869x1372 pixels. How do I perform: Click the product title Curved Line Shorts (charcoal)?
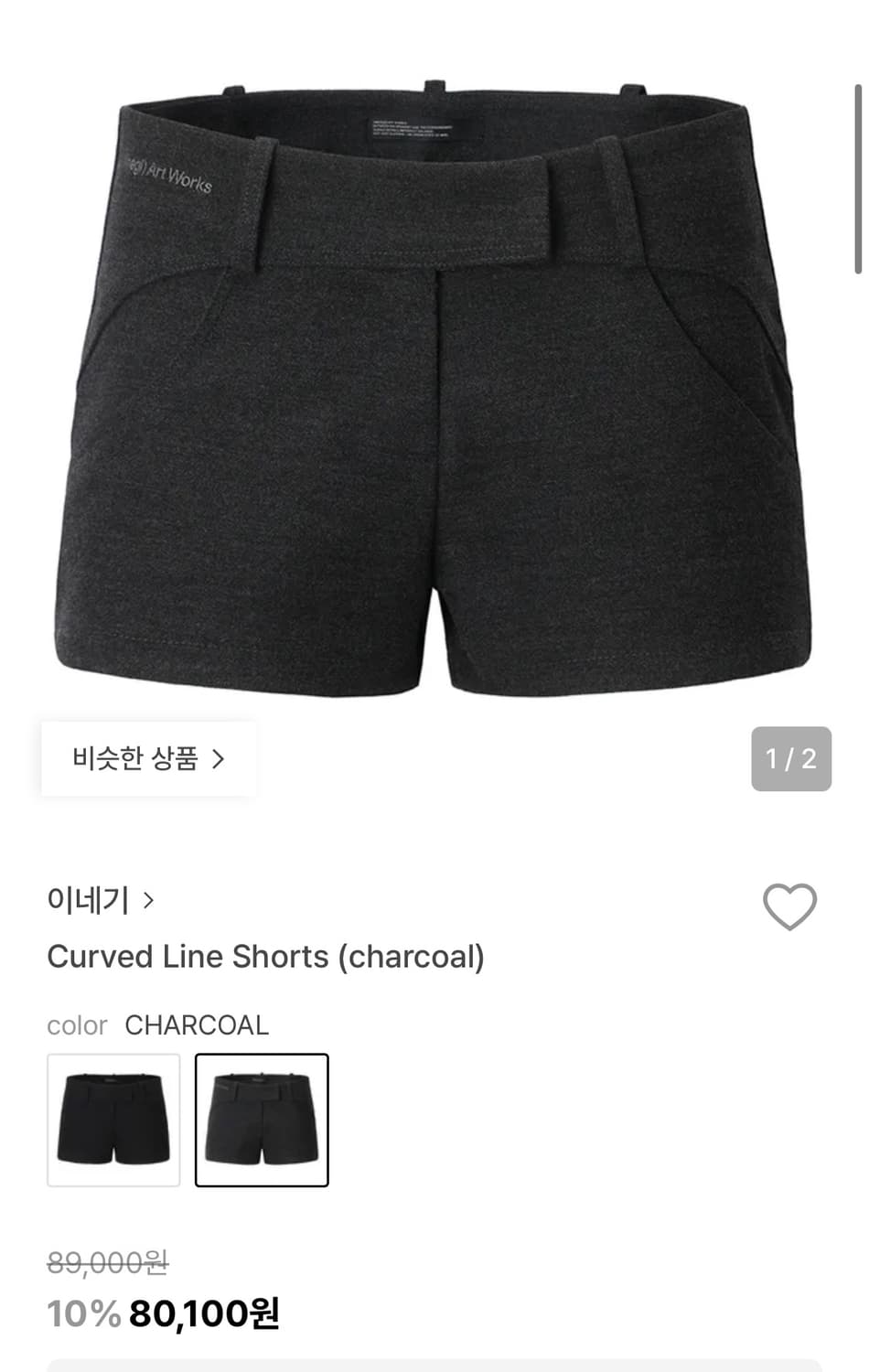[x=264, y=957]
